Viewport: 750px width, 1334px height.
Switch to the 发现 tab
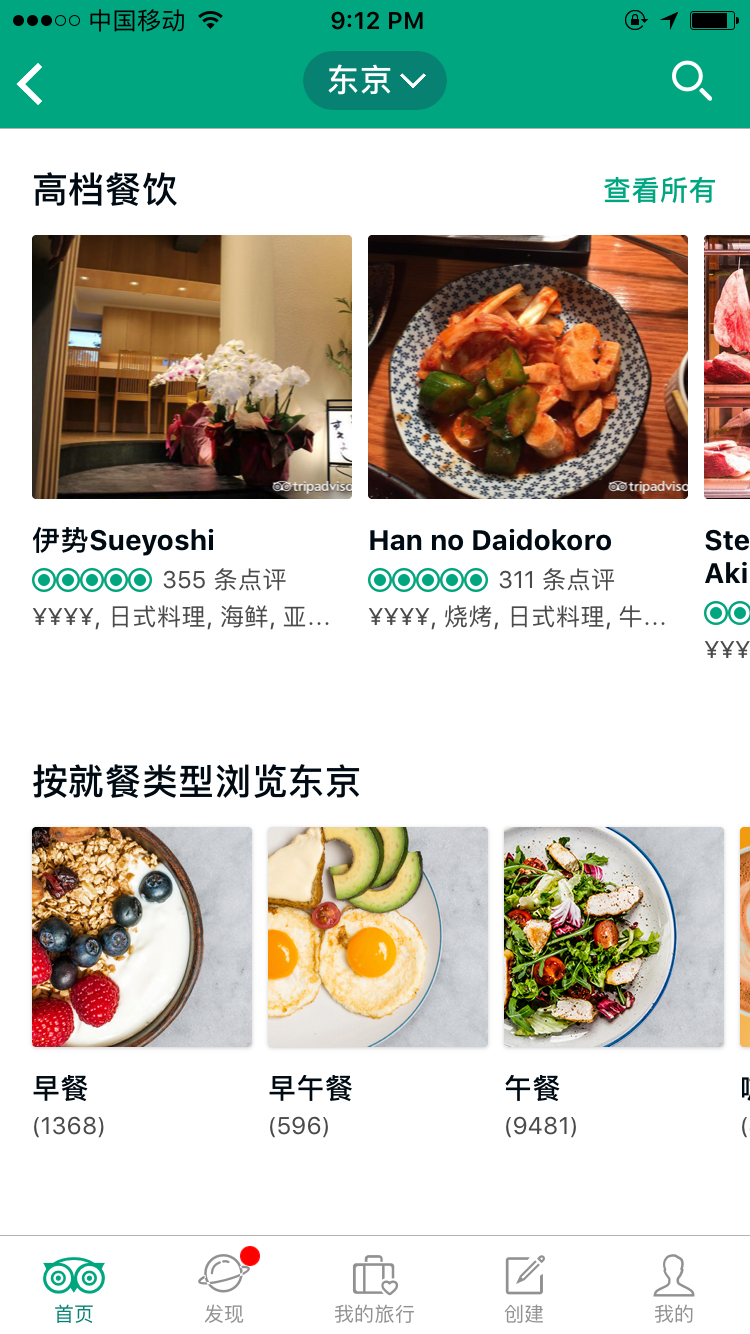click(x=224, y=1288)
